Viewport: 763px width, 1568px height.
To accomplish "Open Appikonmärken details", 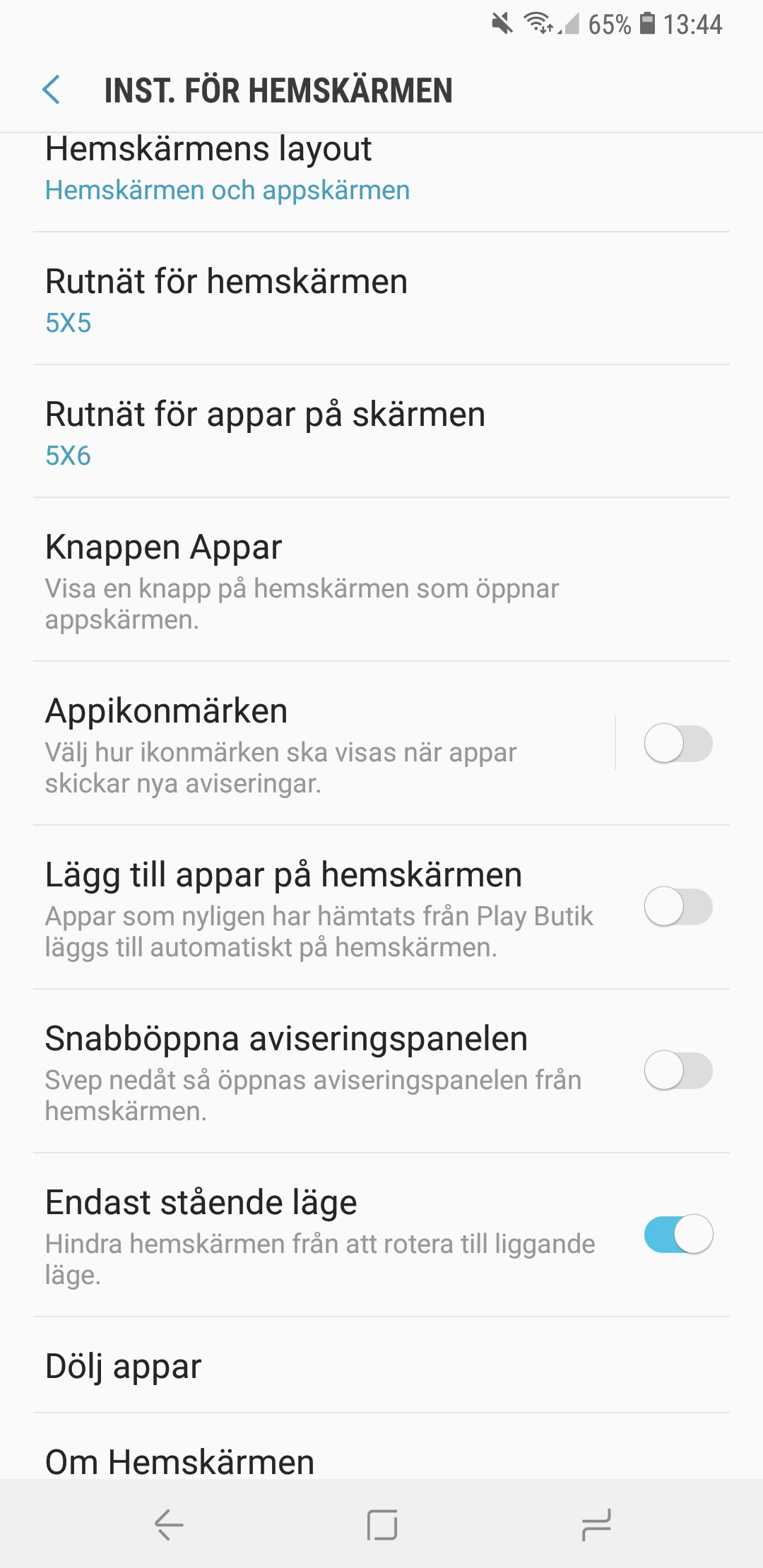I will [x=307, y=744].
